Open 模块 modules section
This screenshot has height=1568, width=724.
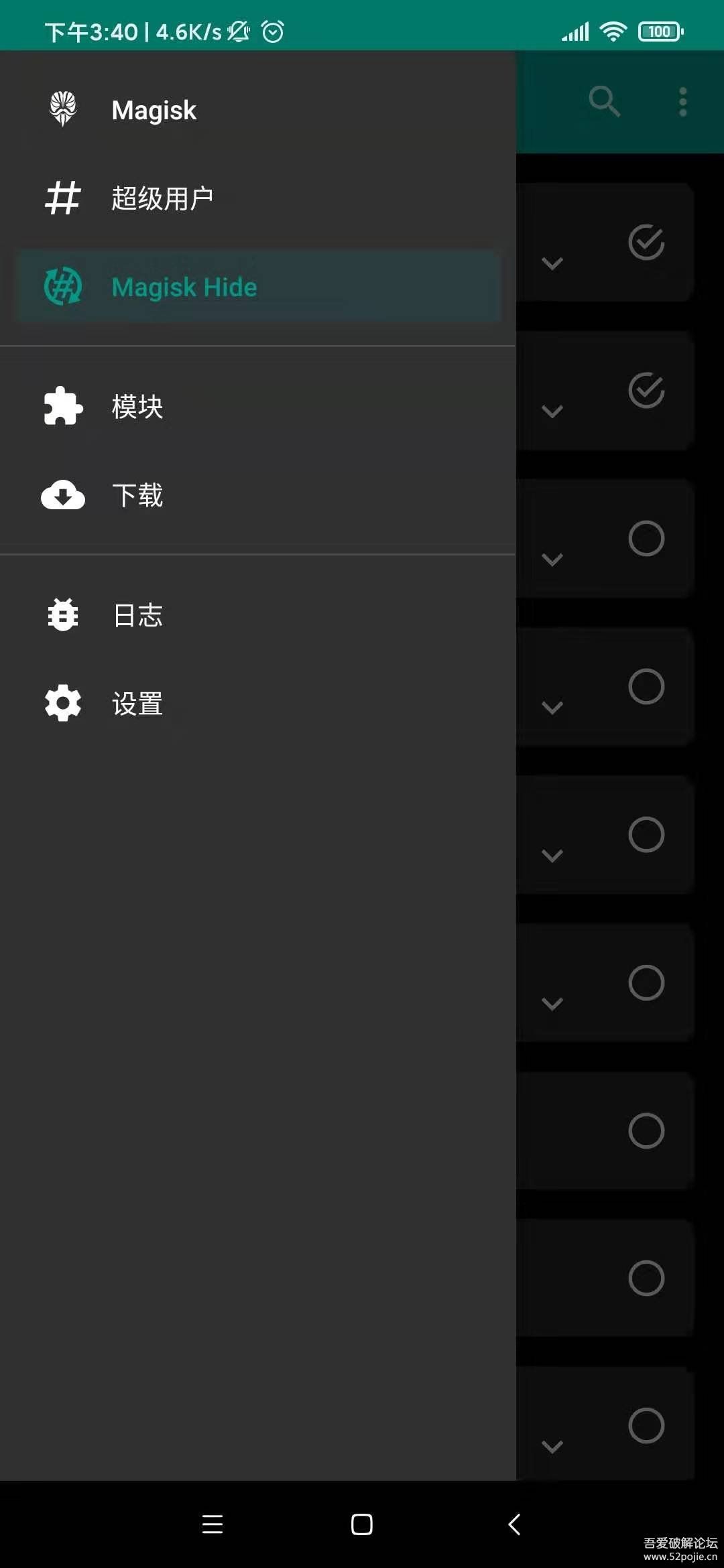[258, 407]
